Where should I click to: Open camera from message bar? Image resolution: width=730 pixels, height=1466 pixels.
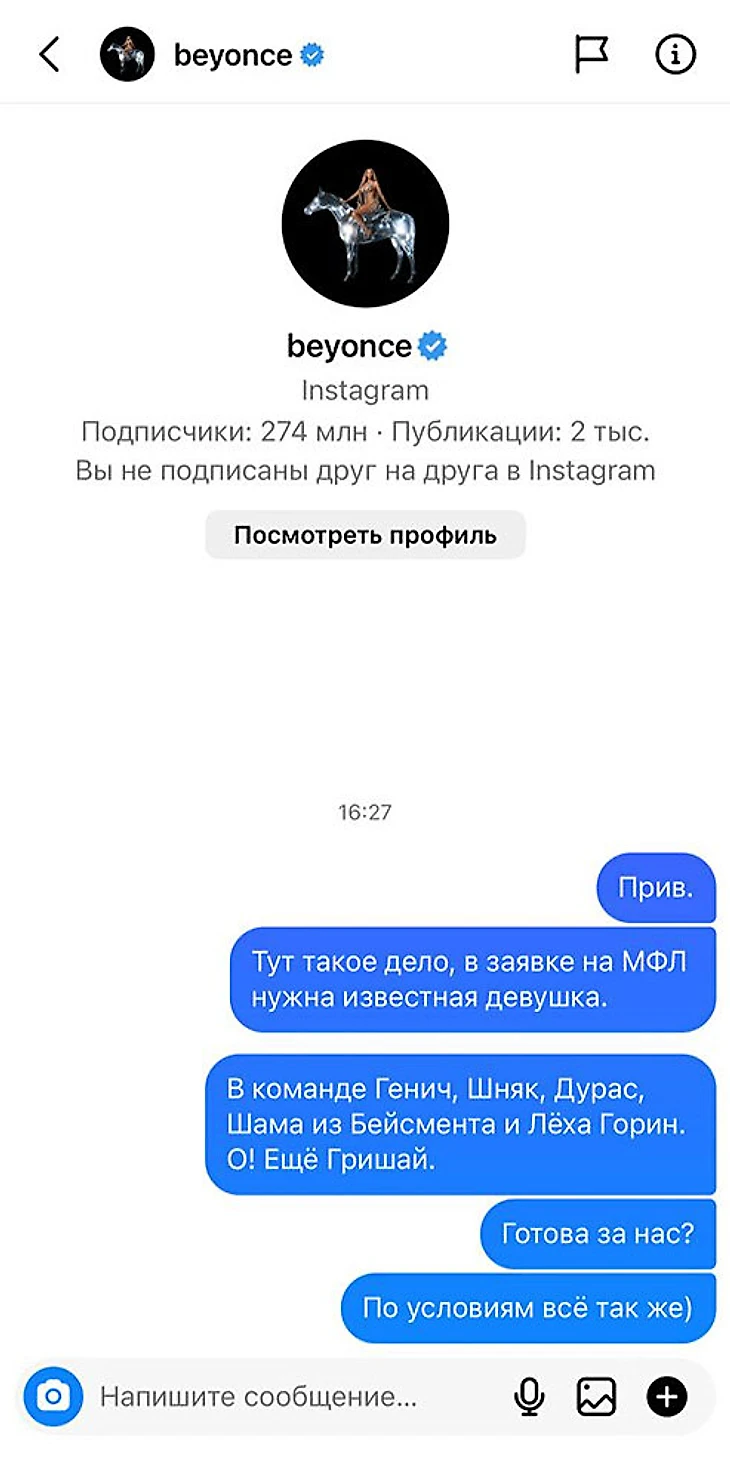(x=54, y=1395)
